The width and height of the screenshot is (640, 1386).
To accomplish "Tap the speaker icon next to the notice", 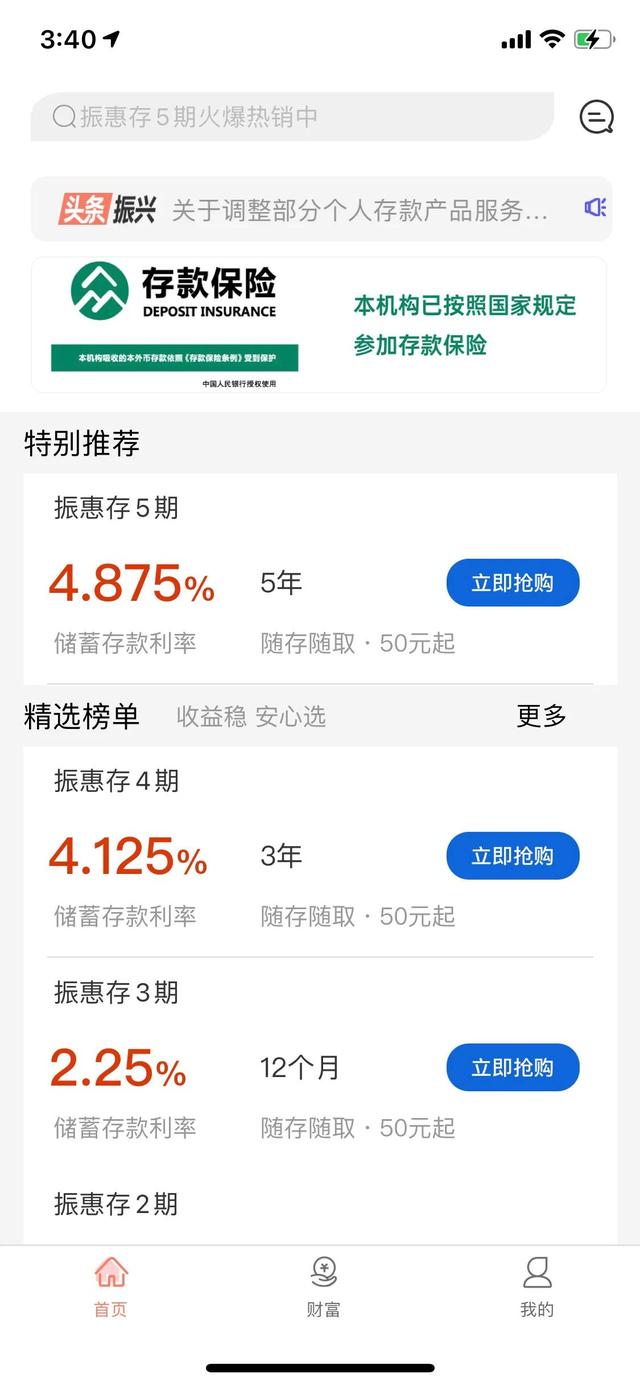I will [596, 208].
